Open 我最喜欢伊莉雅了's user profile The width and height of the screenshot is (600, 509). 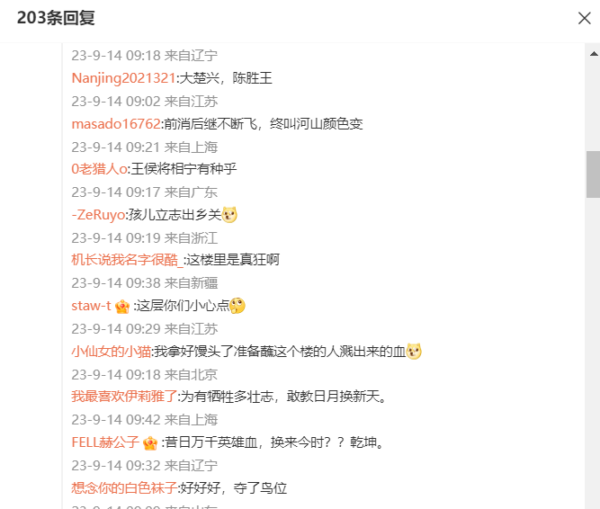[118, 396]
